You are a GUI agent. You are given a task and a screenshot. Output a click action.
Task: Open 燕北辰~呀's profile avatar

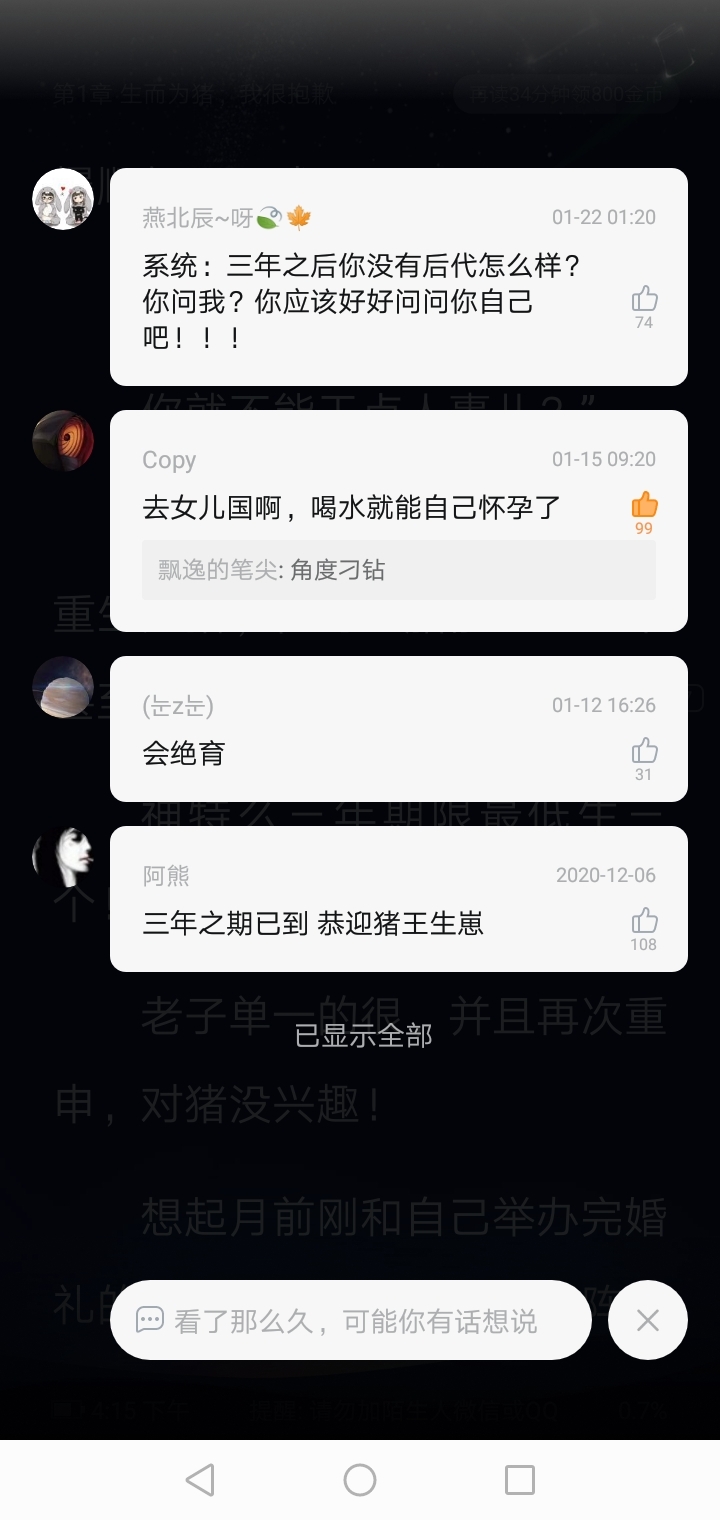tap(63, 199)
